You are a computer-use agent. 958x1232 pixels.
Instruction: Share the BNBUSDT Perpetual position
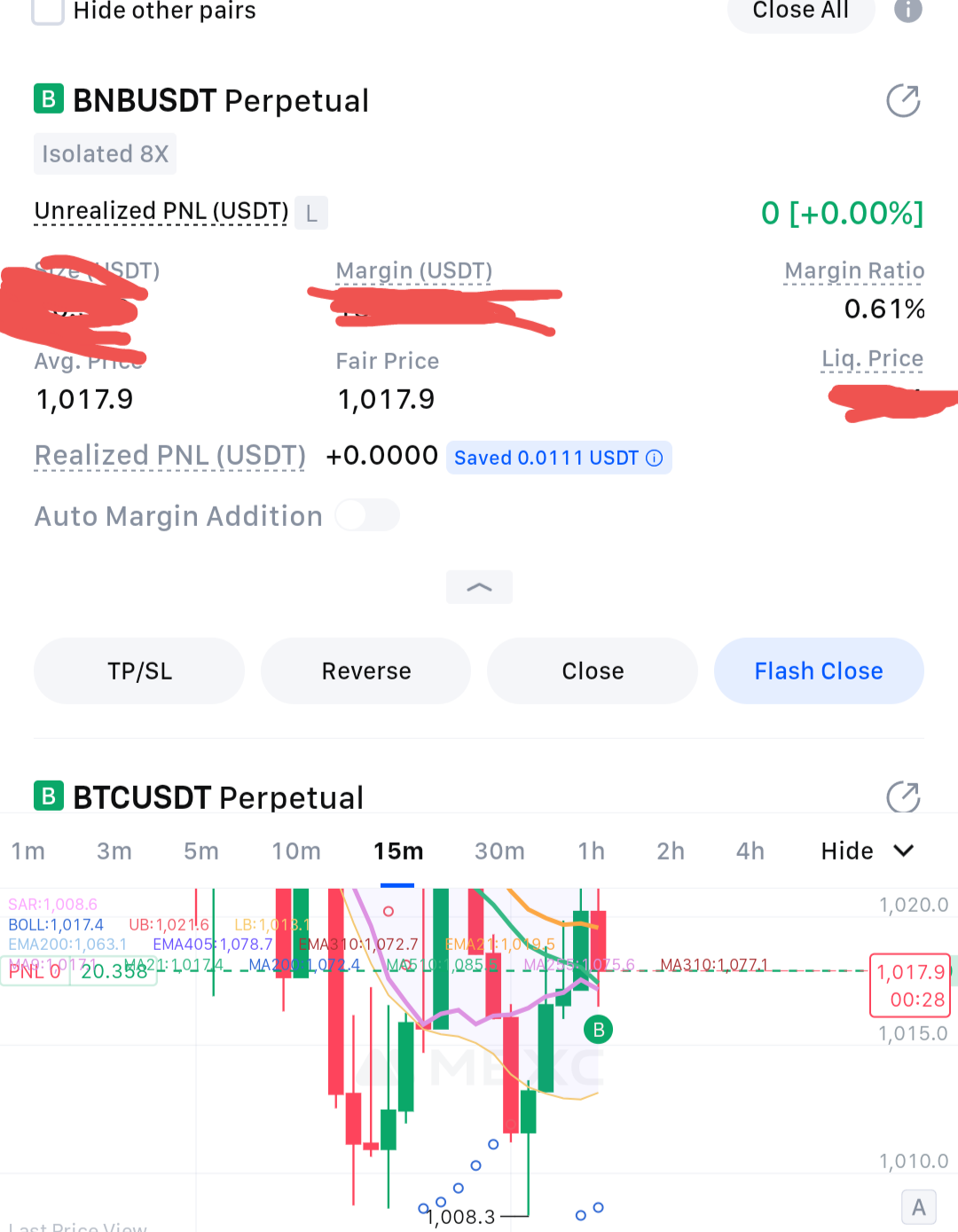coord(903,101)
